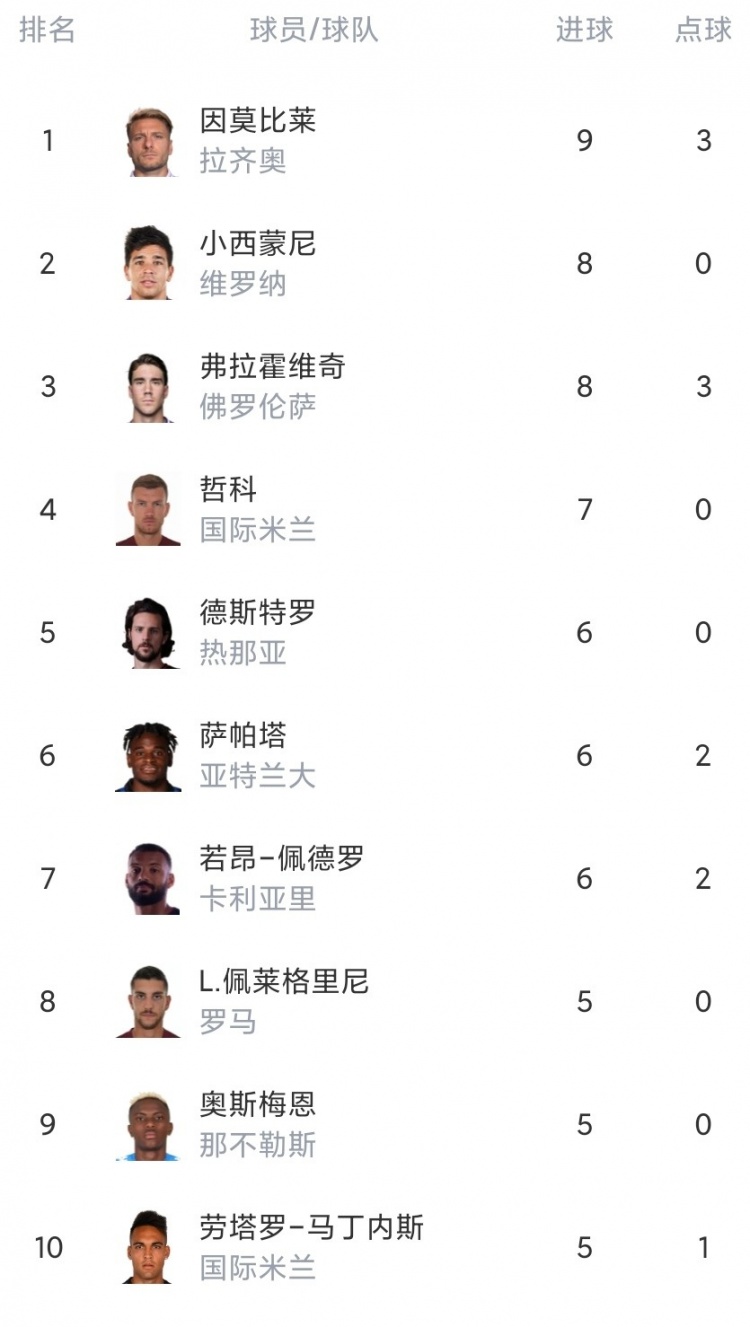Select 弗拉霍维奇 from the scorers list
Screen dimensions: 750x1327
pyautogui.click(x=375, y=386)
